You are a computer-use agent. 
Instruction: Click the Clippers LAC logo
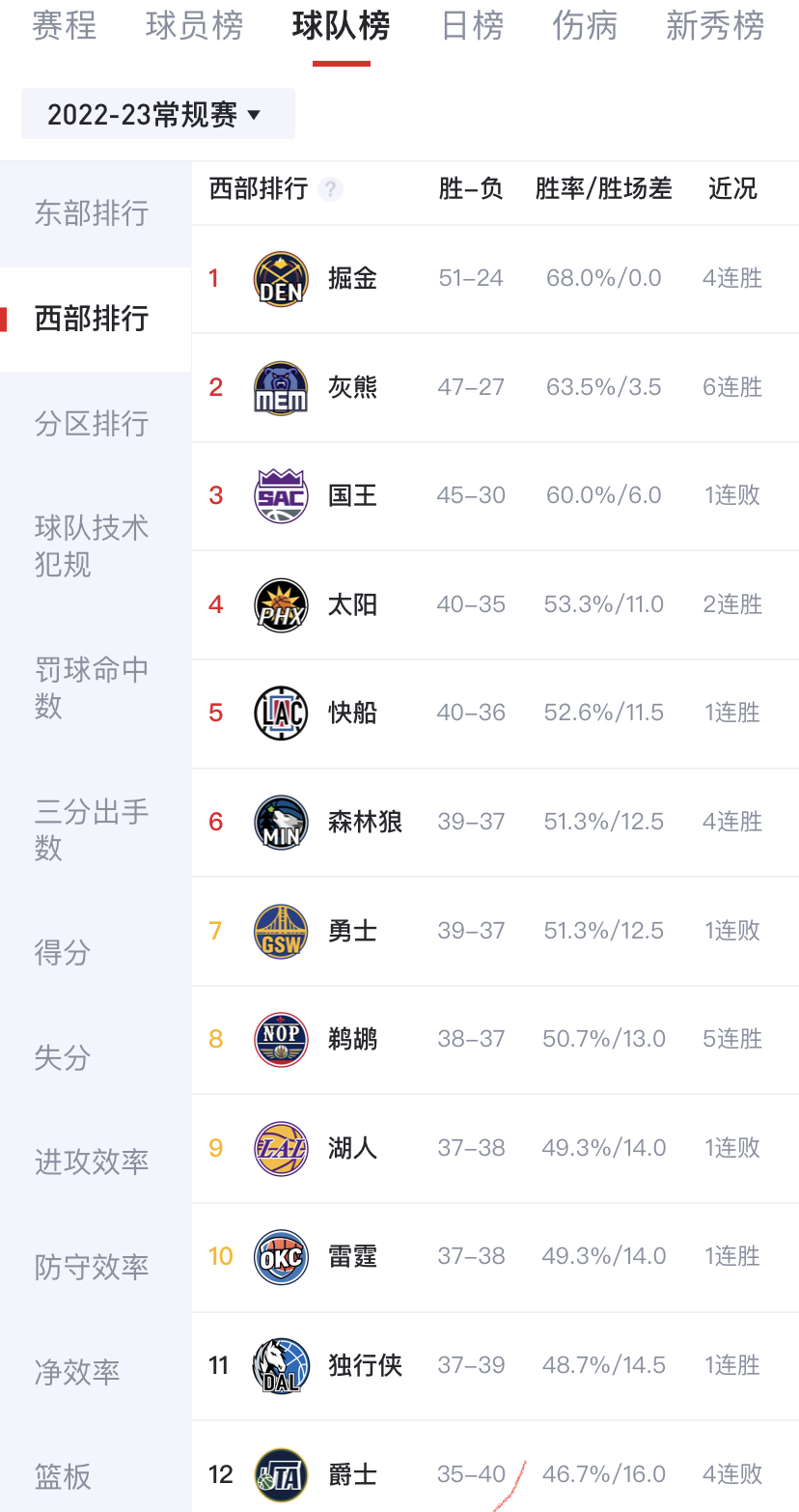coord(280,713)
